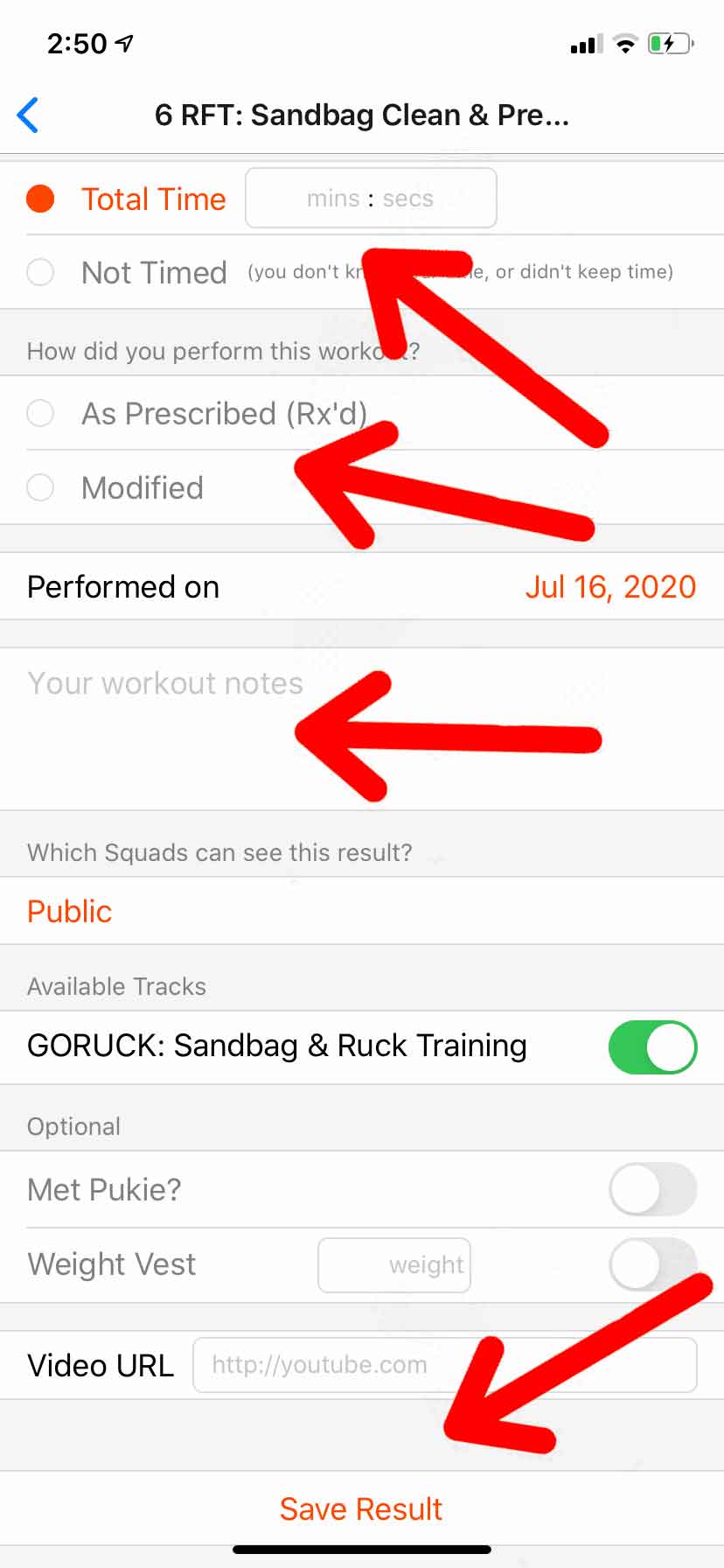The width and height of the screenshot is (724, 1568).
Task: Choose the Not Timed option
Action: coord(40,272)
